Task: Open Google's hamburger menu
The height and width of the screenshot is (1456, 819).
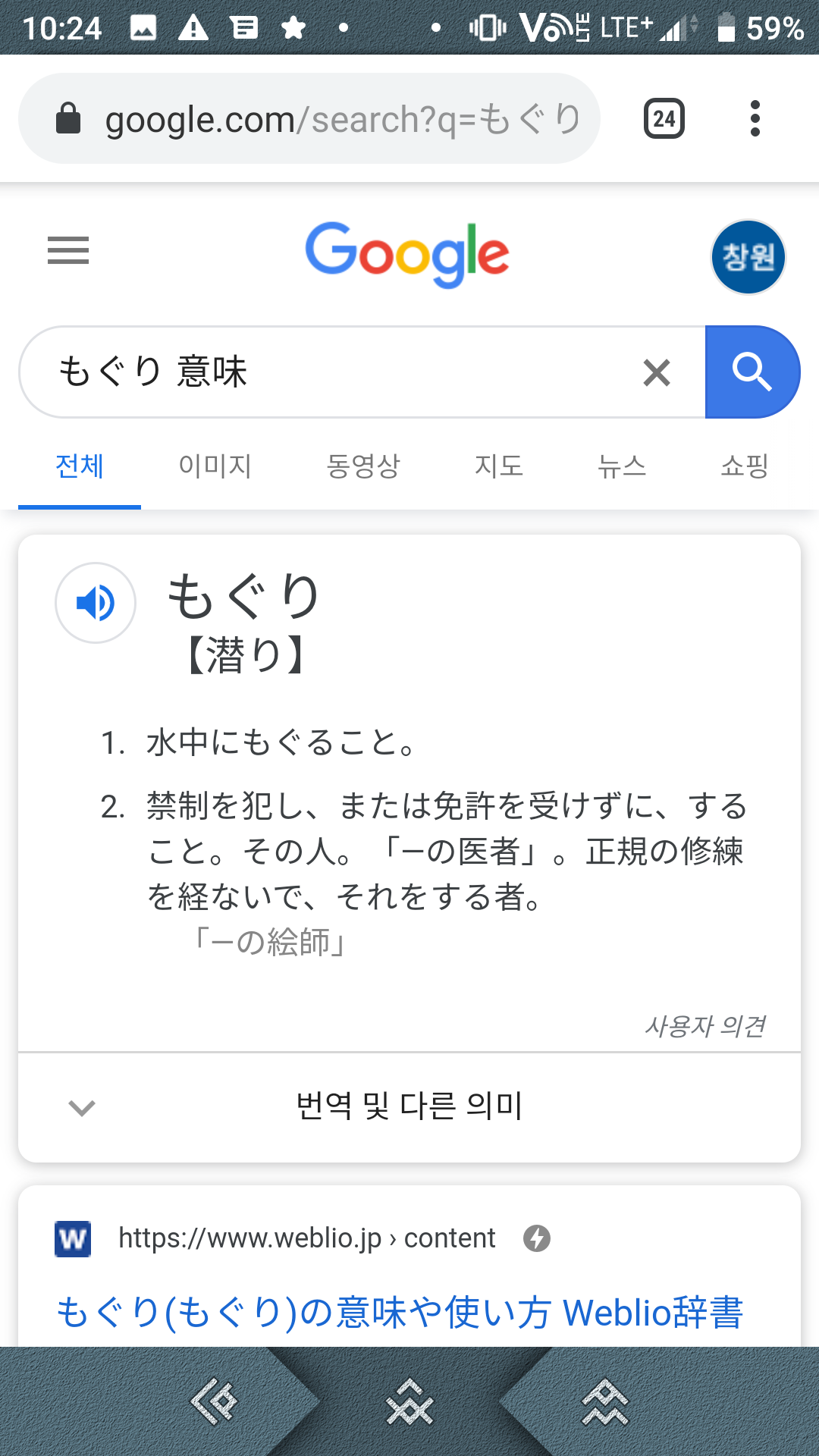Action: pyautogui.click(x=68, y=250)
